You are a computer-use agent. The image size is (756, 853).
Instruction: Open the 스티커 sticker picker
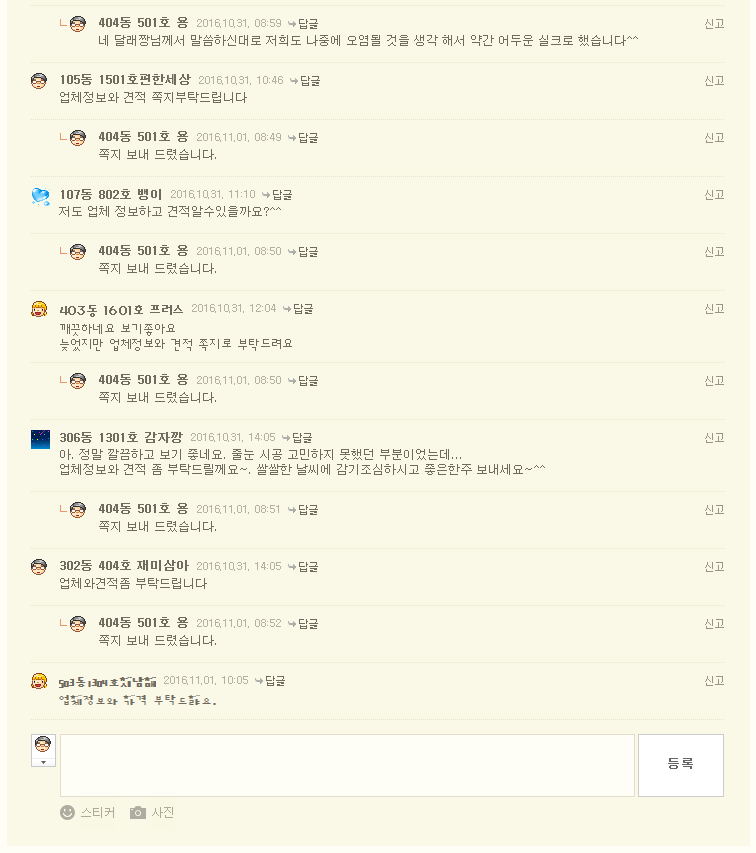coord(88,812)
